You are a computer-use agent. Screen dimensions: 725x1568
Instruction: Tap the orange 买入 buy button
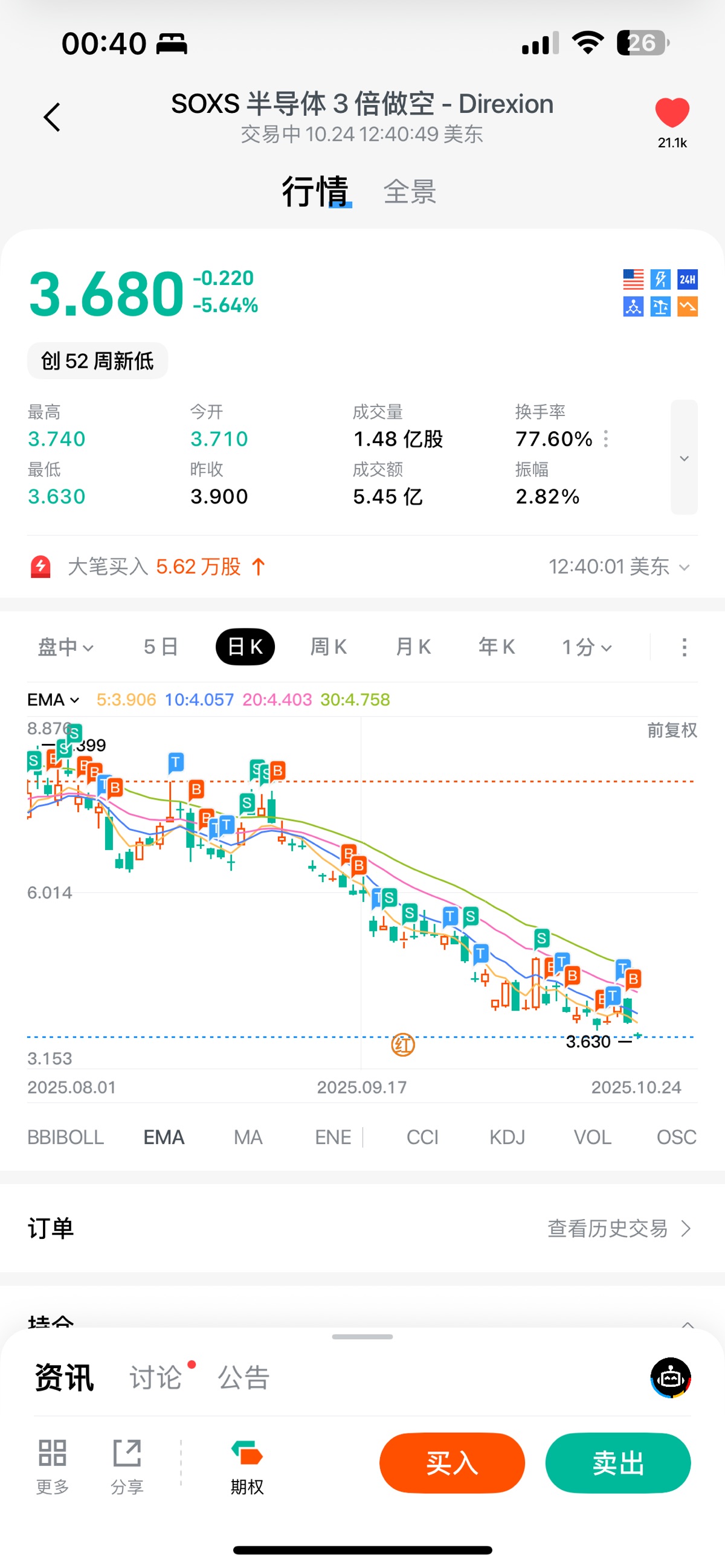pyautogui.click(x=451, y=1463)
